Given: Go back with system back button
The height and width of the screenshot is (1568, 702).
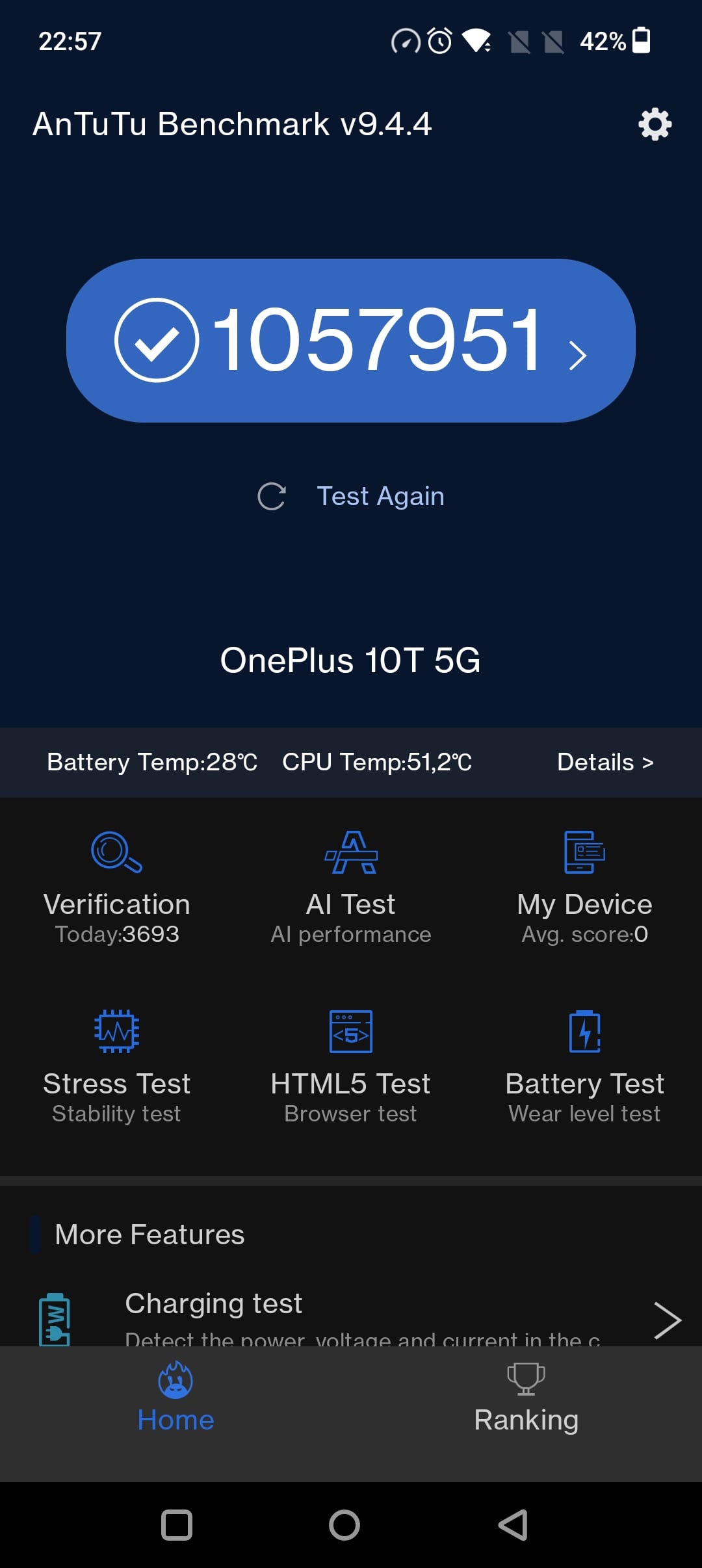Looking at the screenshot, I should (513, 1525).
